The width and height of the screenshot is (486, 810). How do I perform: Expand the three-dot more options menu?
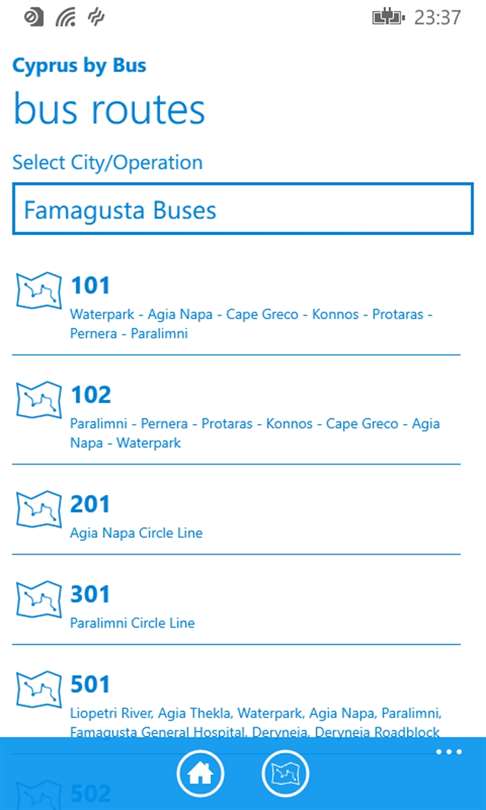pyautogui.click(x=449, y=752)
